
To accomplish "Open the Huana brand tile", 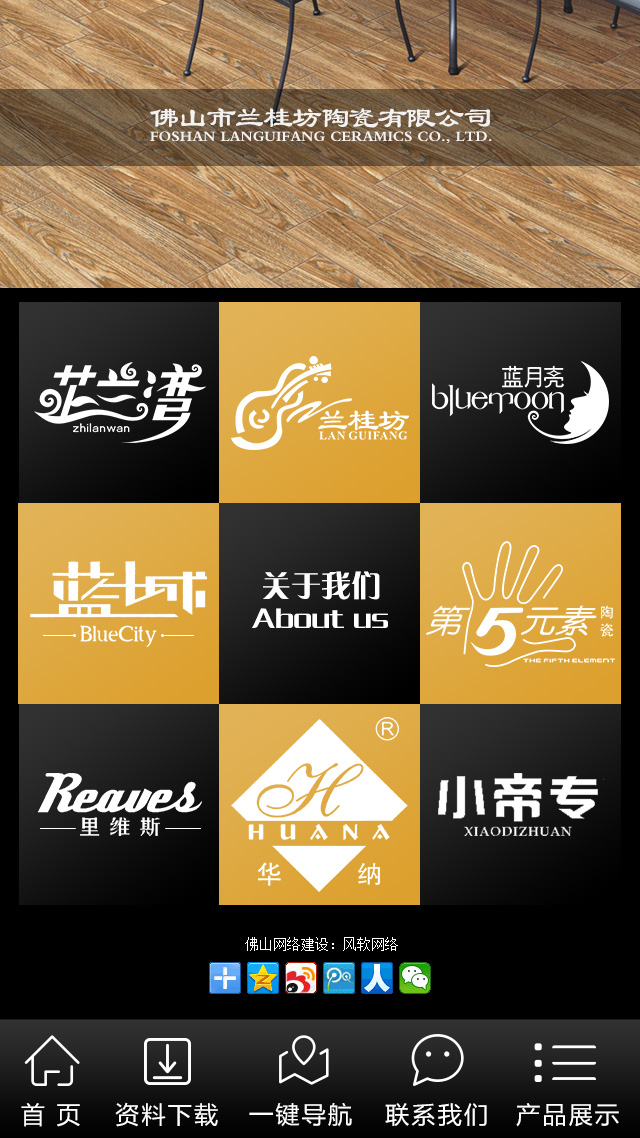I will [x=319, y=804].
